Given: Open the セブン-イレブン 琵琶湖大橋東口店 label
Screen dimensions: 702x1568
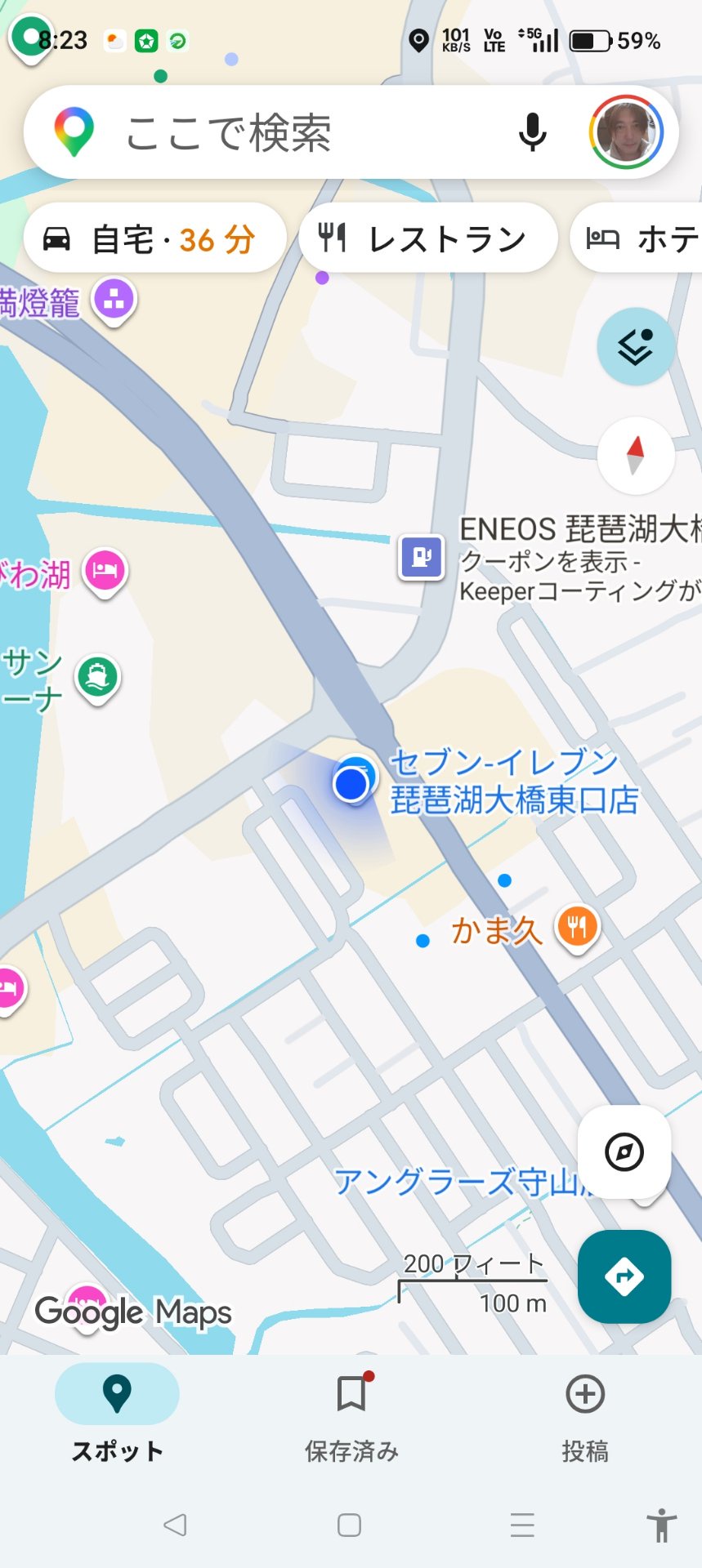Looking at the screenshot, I should (x=514, y=782).
